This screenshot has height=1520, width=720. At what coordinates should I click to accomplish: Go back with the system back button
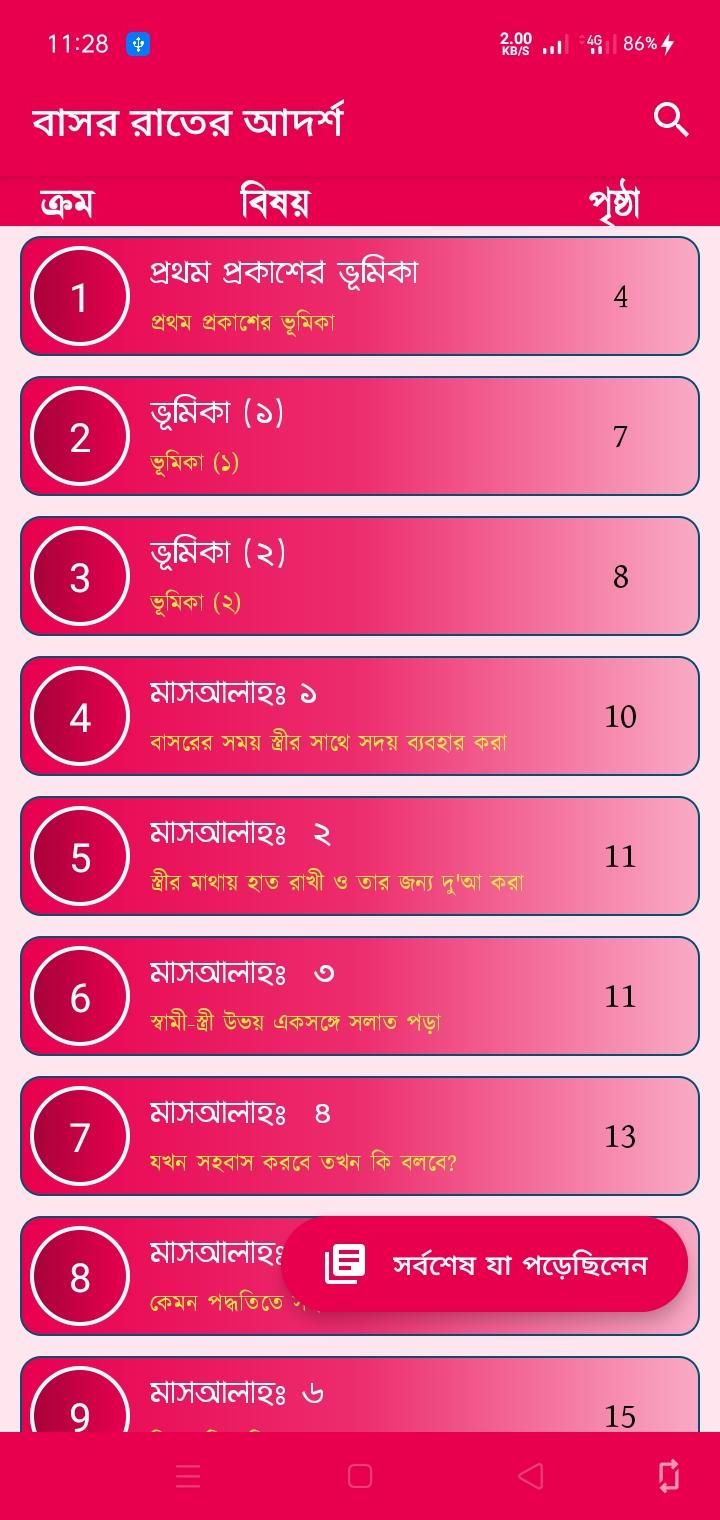pyautogui.click(x=531, y=1476)
